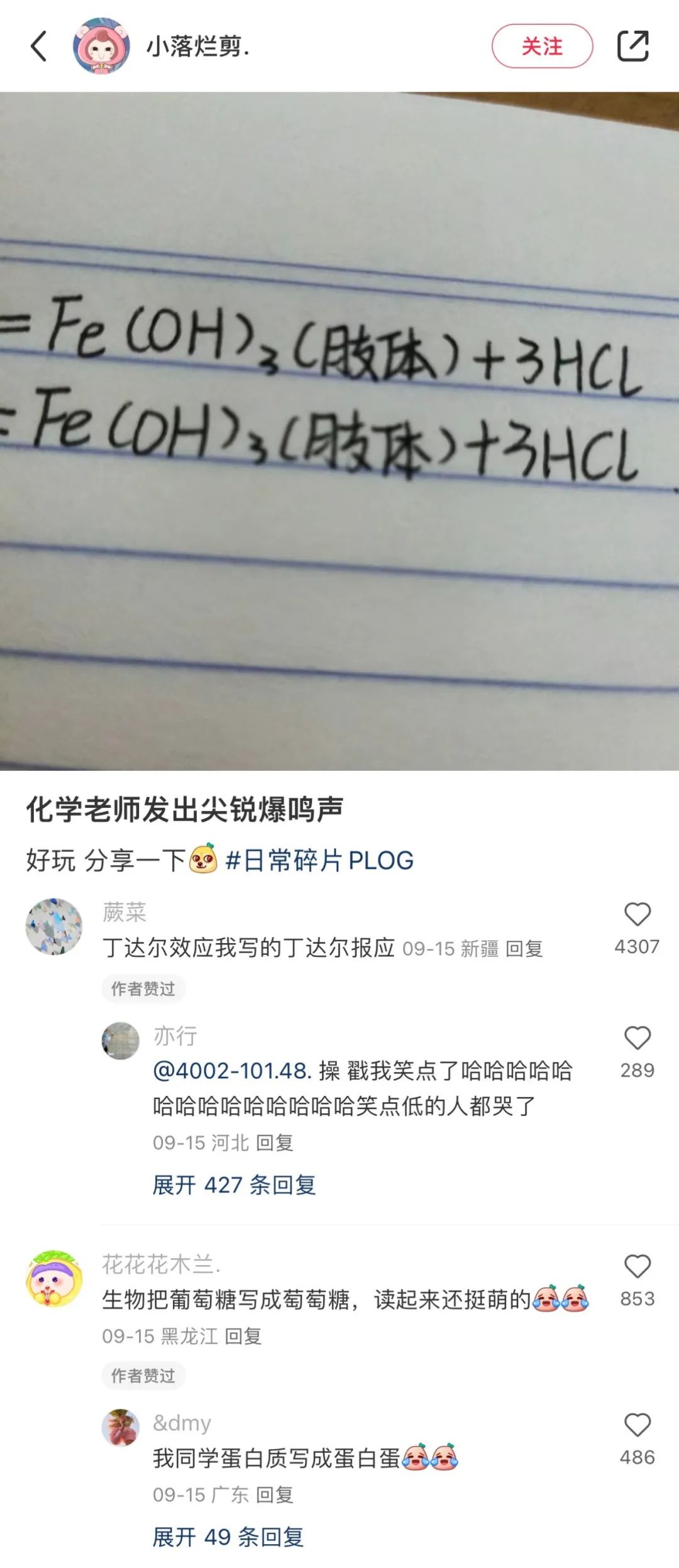Open 小落烂剪's profile avatar
This screenshot has width=679, height=1568.
click(101, 46)
